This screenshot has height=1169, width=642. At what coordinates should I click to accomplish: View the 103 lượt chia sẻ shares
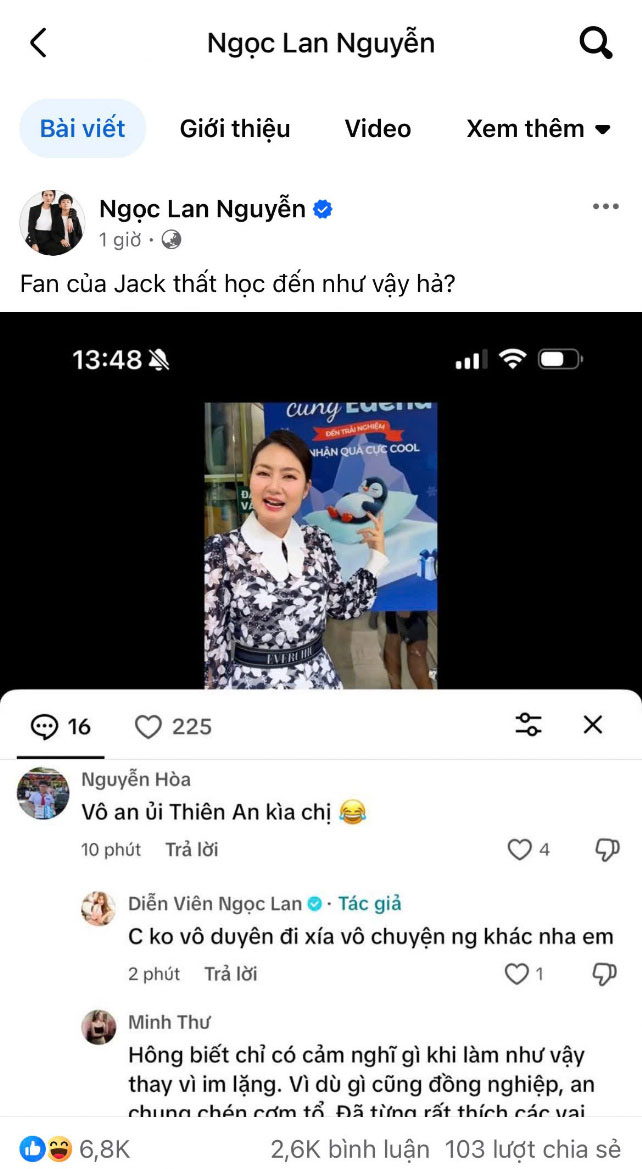tap(534, 1149)
